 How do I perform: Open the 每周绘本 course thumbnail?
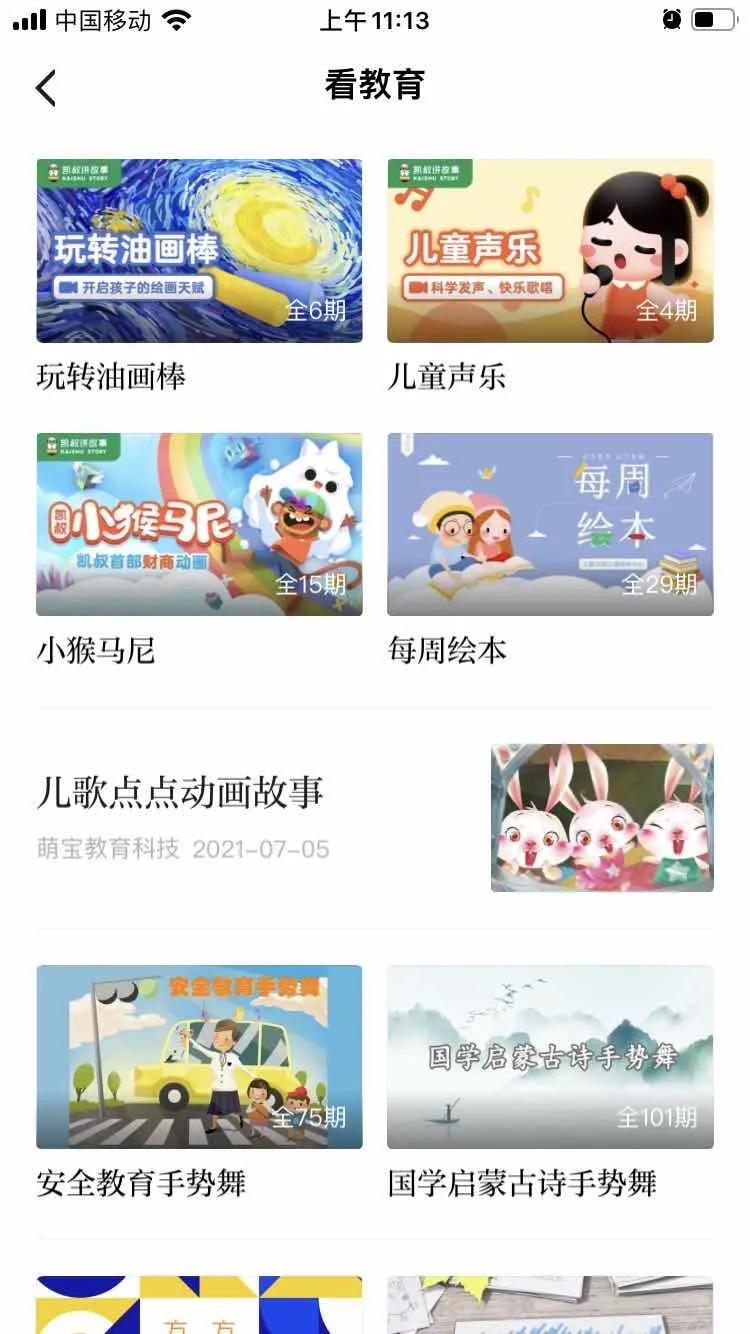click(x=549, y=524)
